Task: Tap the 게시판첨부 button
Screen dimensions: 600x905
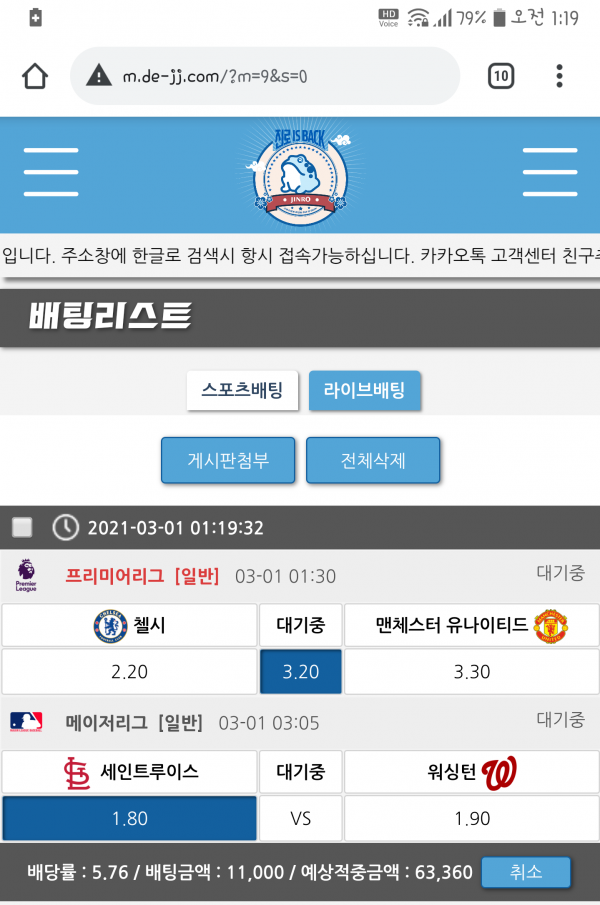Action: [228, 461]
